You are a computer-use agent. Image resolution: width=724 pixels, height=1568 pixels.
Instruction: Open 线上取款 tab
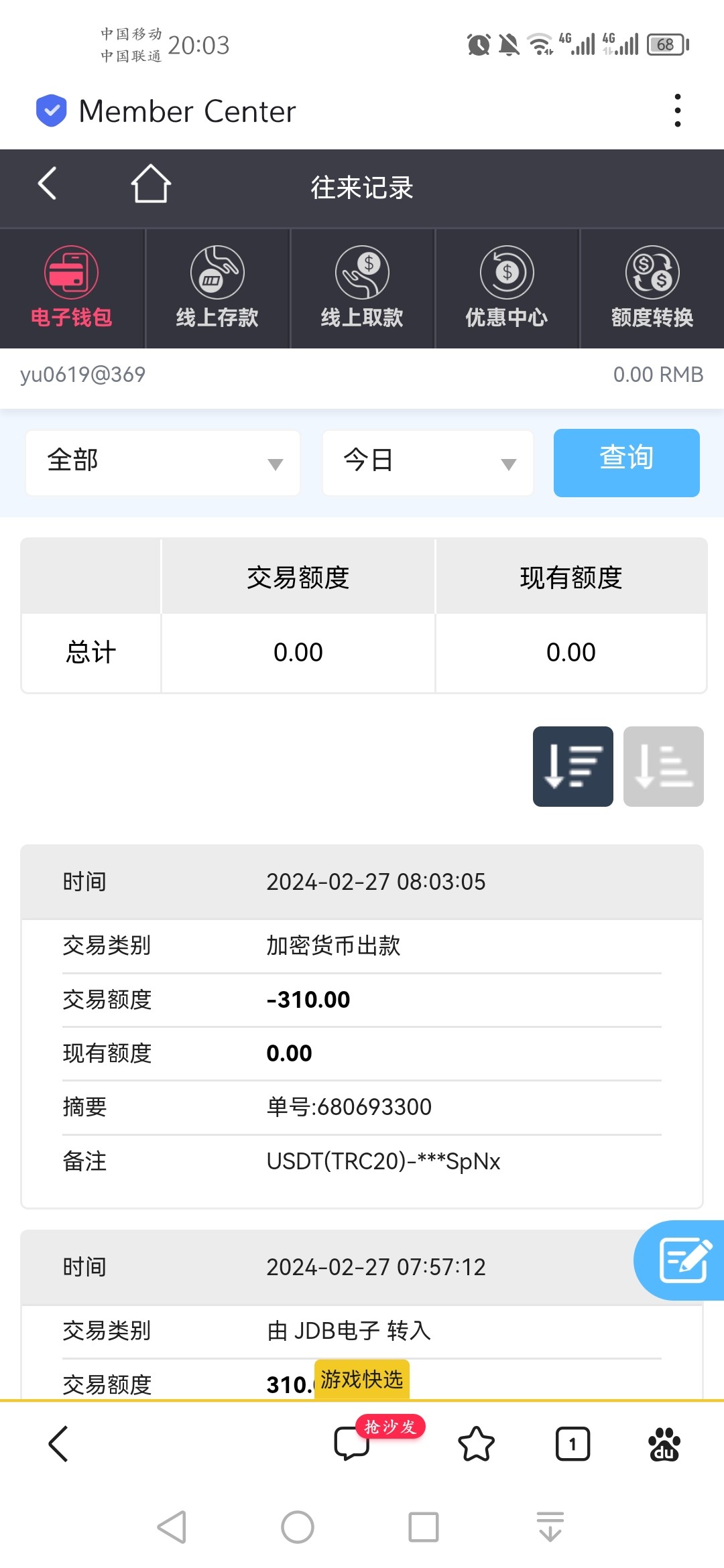[x=362, y=288]
